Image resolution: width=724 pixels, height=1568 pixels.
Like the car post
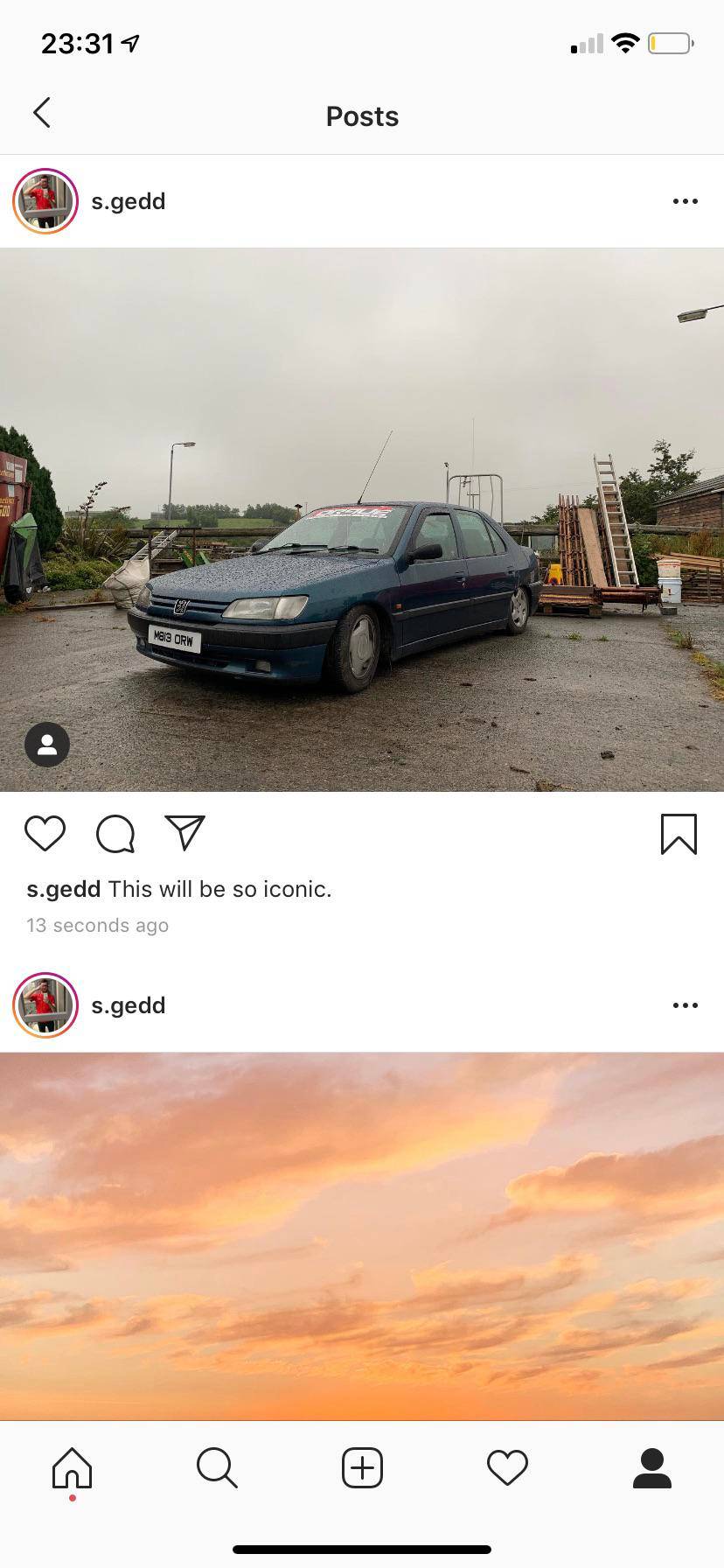45,833
